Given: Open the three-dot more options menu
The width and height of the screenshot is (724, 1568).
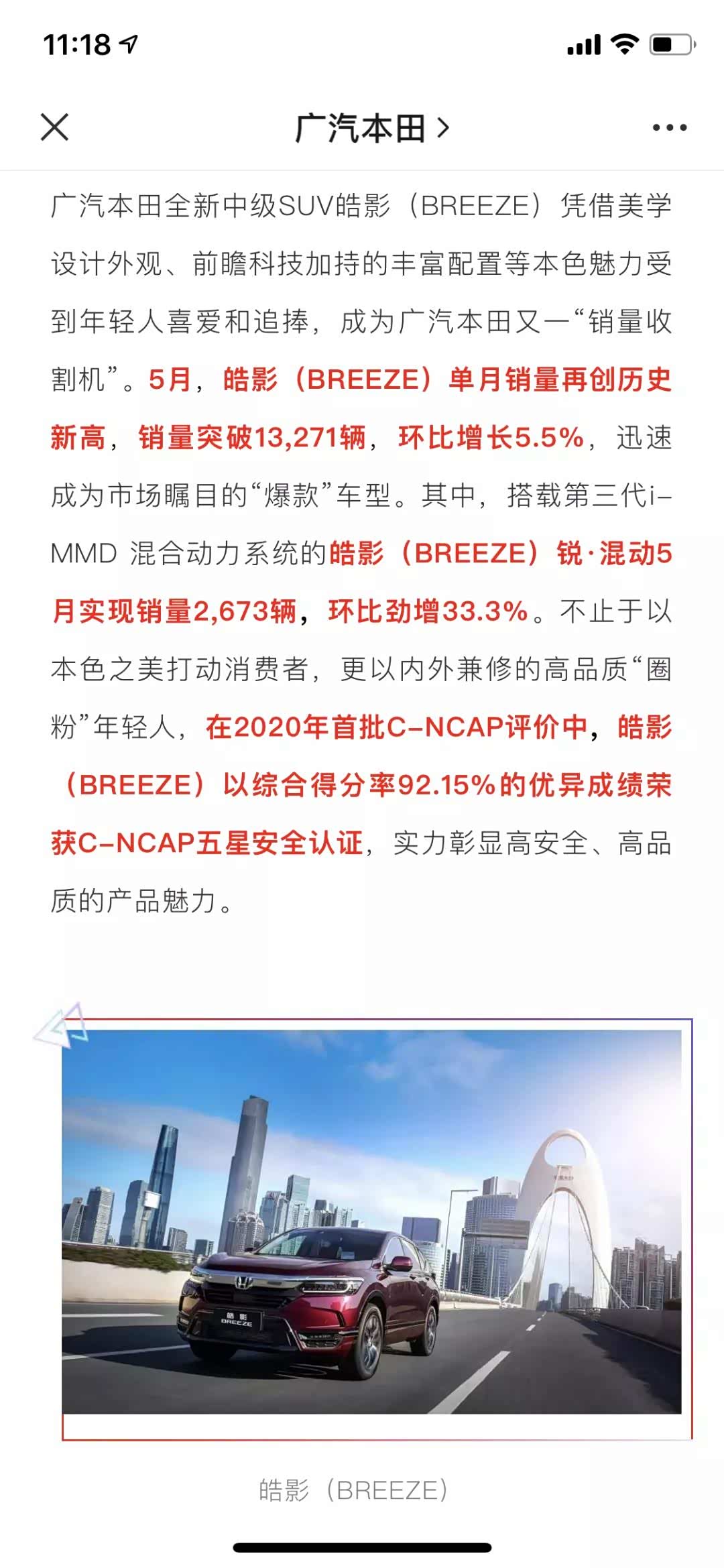Looking at the screenshot, I should (669, 127).
